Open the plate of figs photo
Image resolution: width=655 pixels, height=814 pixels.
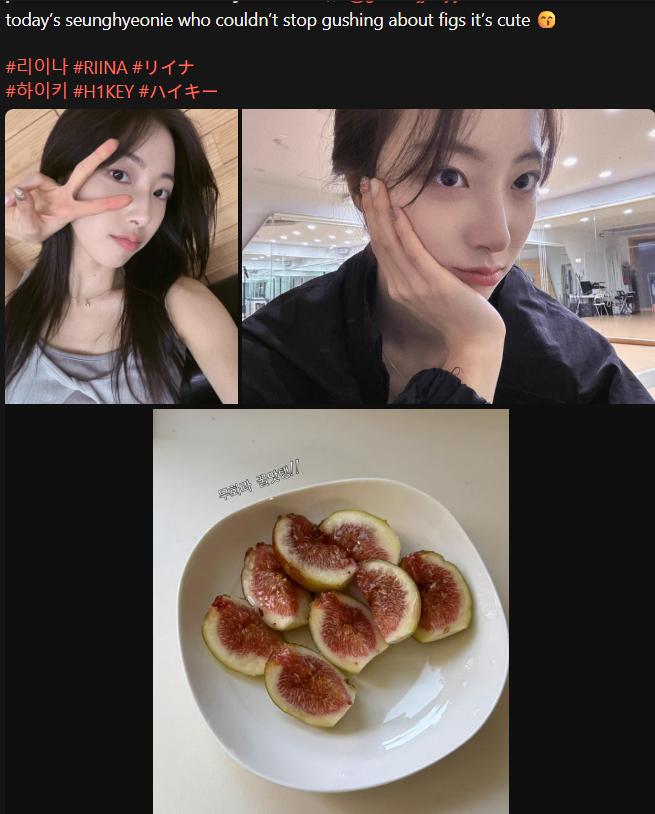[330, 610]
